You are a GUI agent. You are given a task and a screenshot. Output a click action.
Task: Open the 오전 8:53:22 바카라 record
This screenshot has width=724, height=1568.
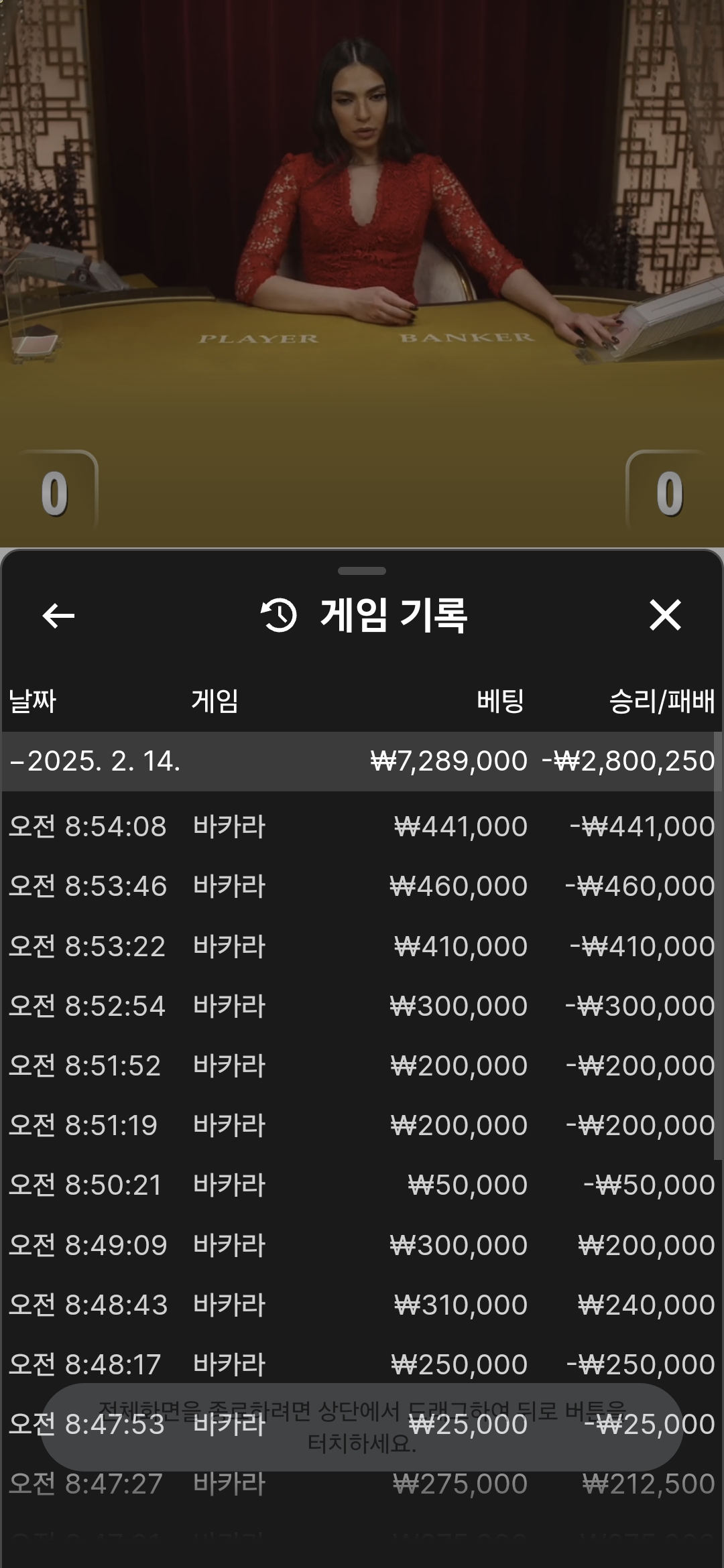361,946
